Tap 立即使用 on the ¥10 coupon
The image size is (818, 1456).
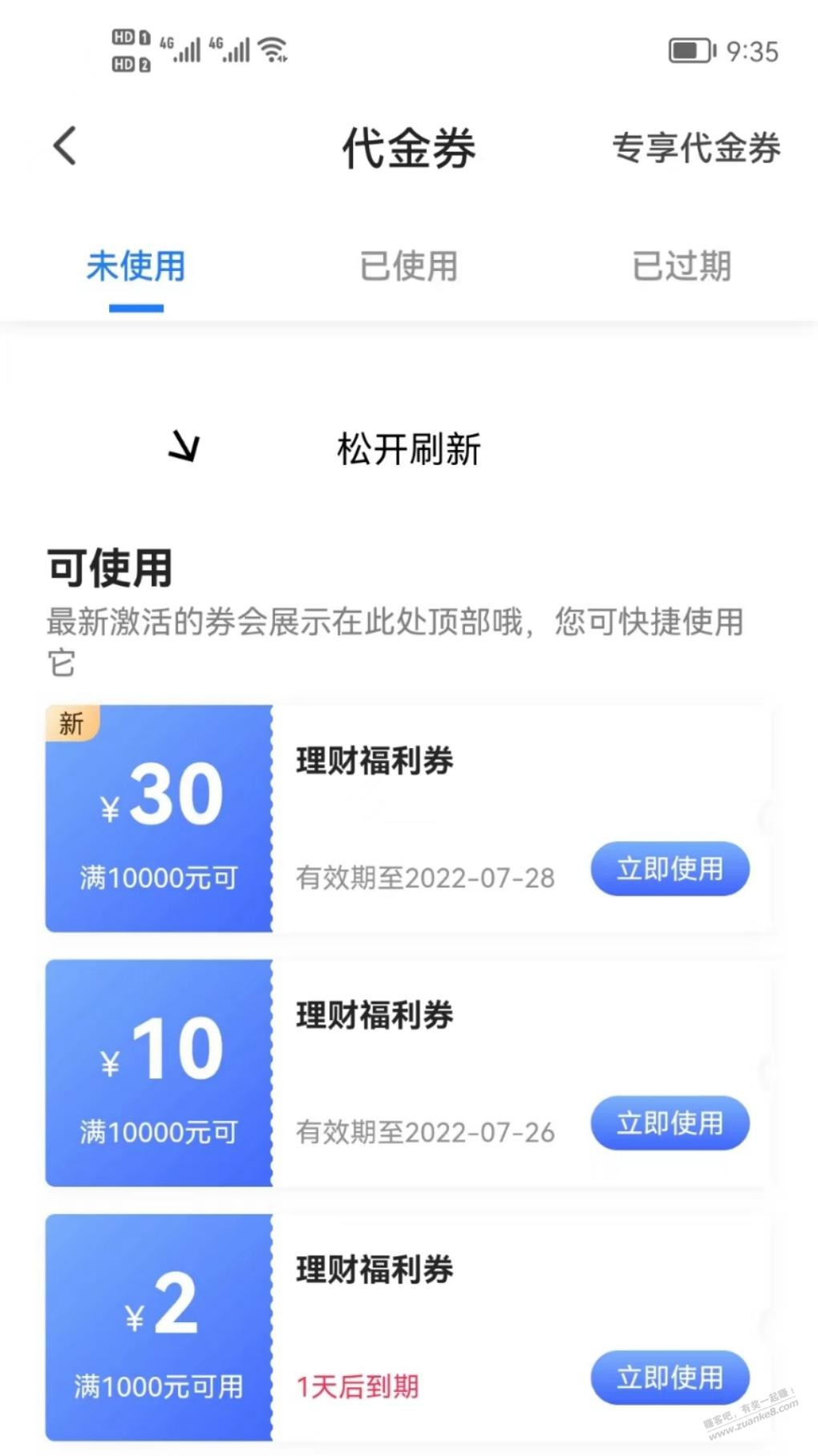click(670, 1122)
